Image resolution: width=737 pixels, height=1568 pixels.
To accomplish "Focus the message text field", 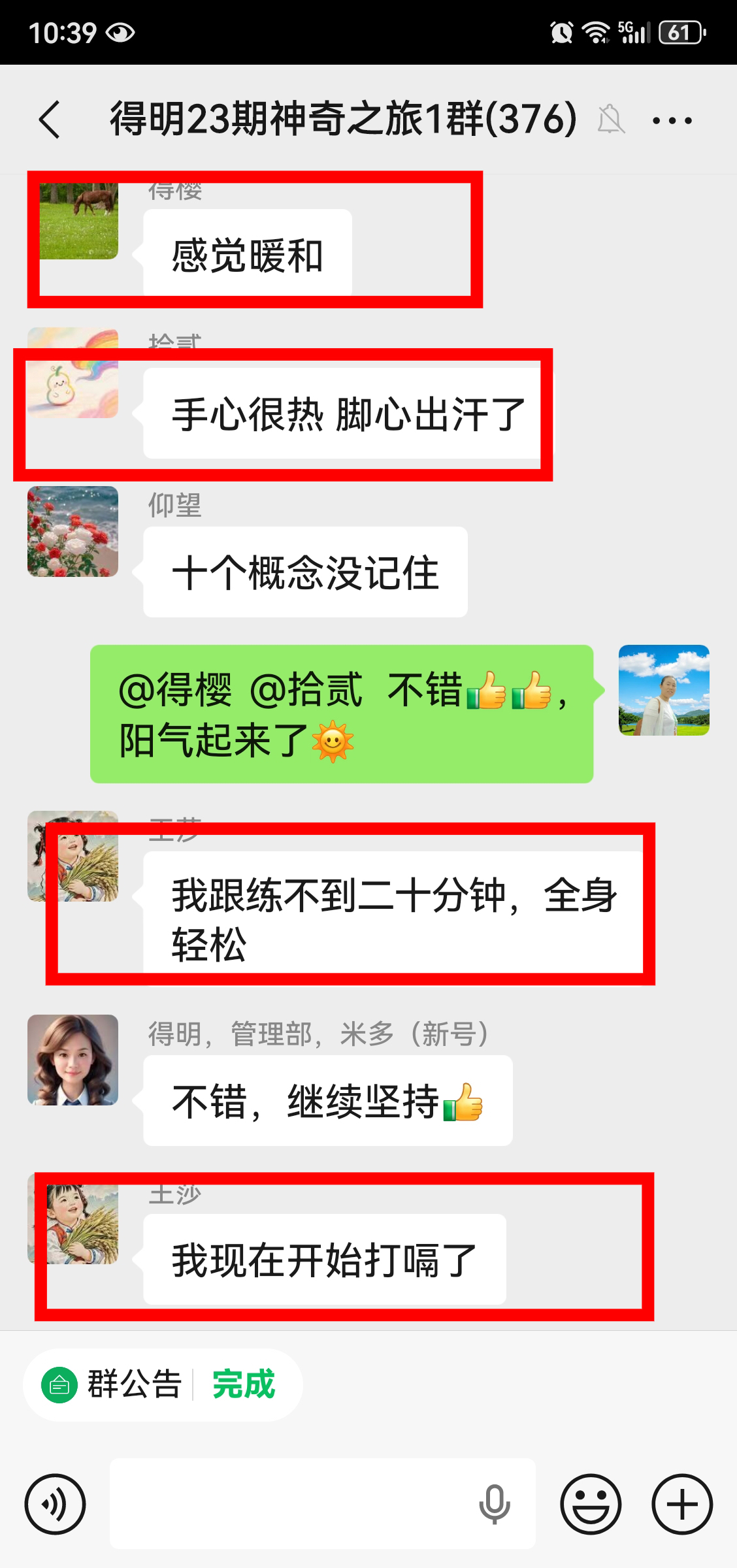I will pyautogui.click(x=287, y=1504).
